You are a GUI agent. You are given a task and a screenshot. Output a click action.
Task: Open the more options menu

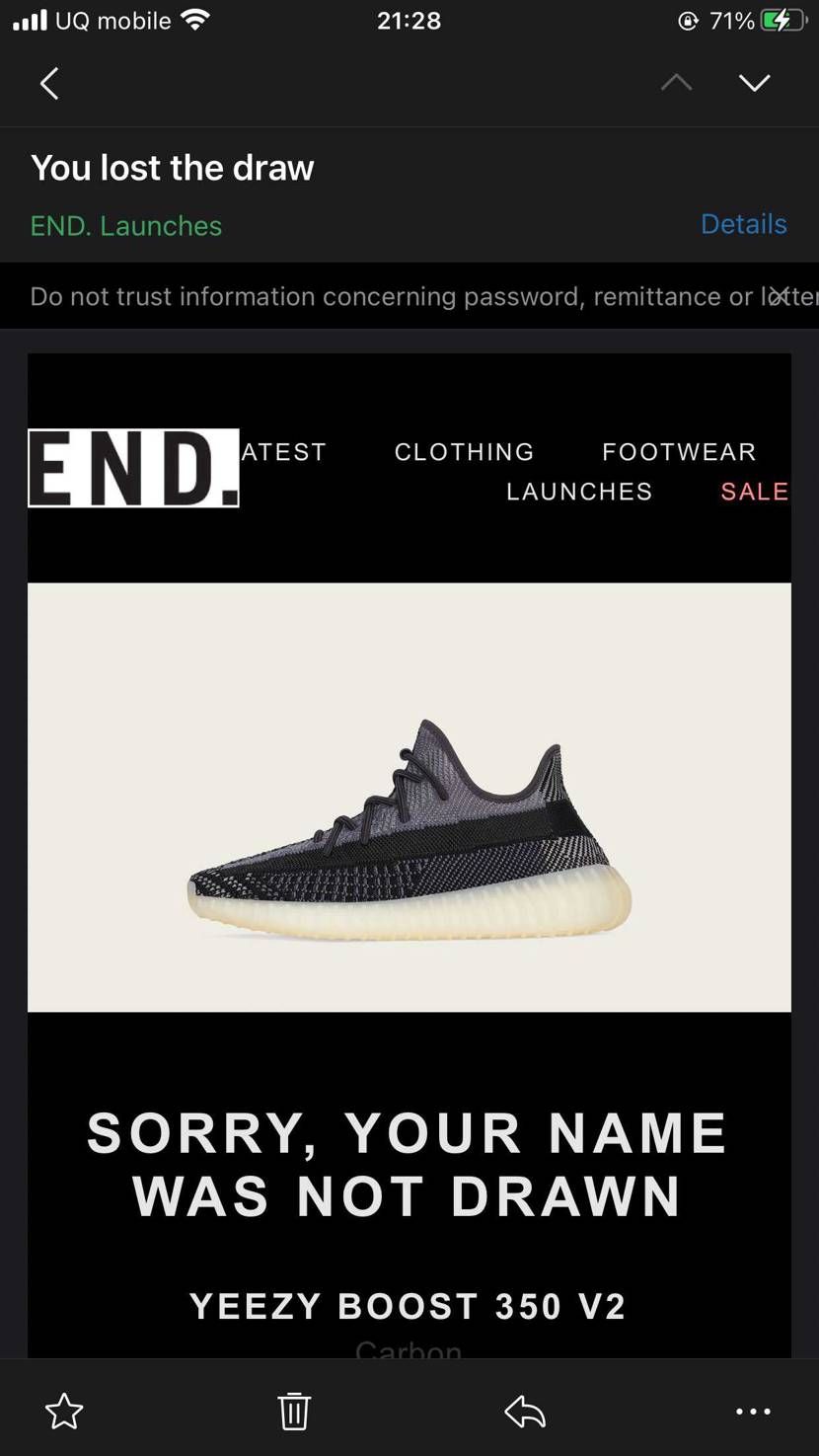tap(754, 1412)
